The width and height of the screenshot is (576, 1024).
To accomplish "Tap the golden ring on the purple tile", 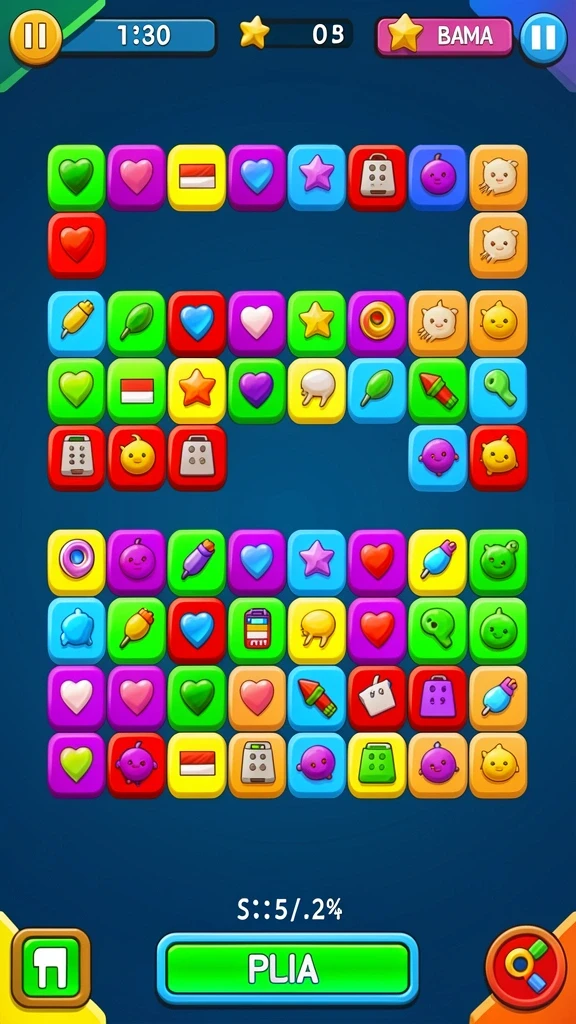I will pyautogui.click(x=377, y=323).
